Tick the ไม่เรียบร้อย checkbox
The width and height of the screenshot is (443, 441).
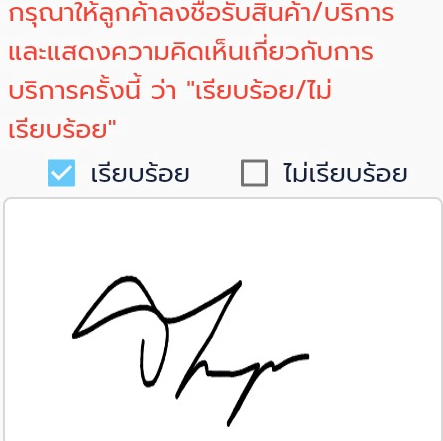pos(254,173)
